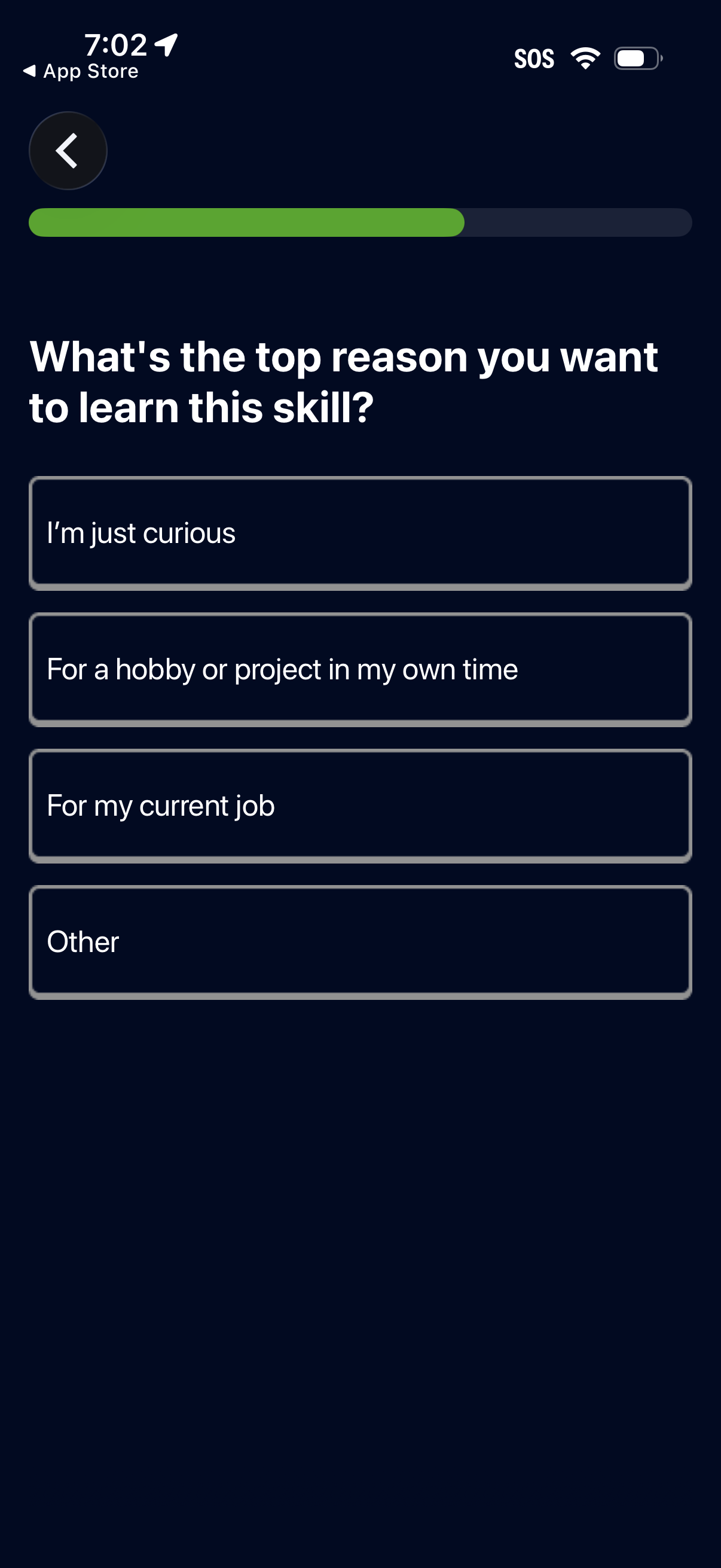Screen dimensions: 721x1568
Task: Choose 'For a hobby or project in my own time'
Action: tap(360, 669)
